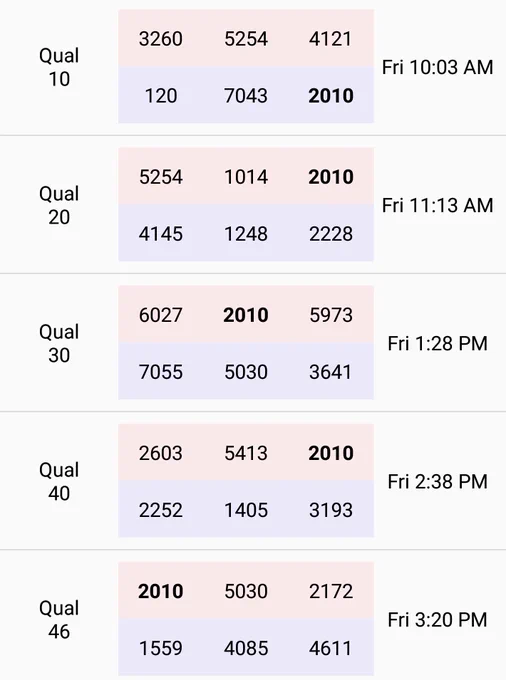Open the Qual 10 match
The width and height of the screenshot is (506, 680).
tap(253, 67)
